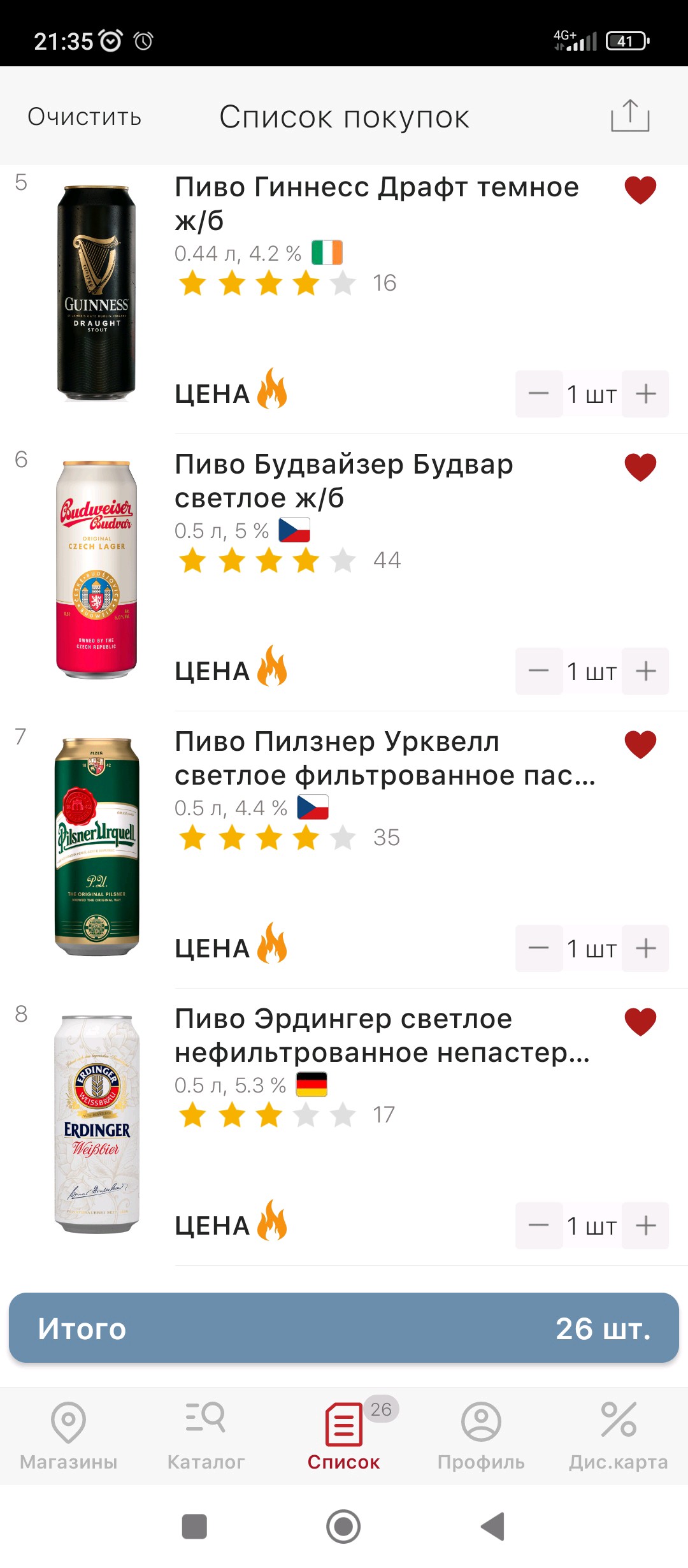Open the Дис.карта tab
688x1568 pixels.
618,1434
